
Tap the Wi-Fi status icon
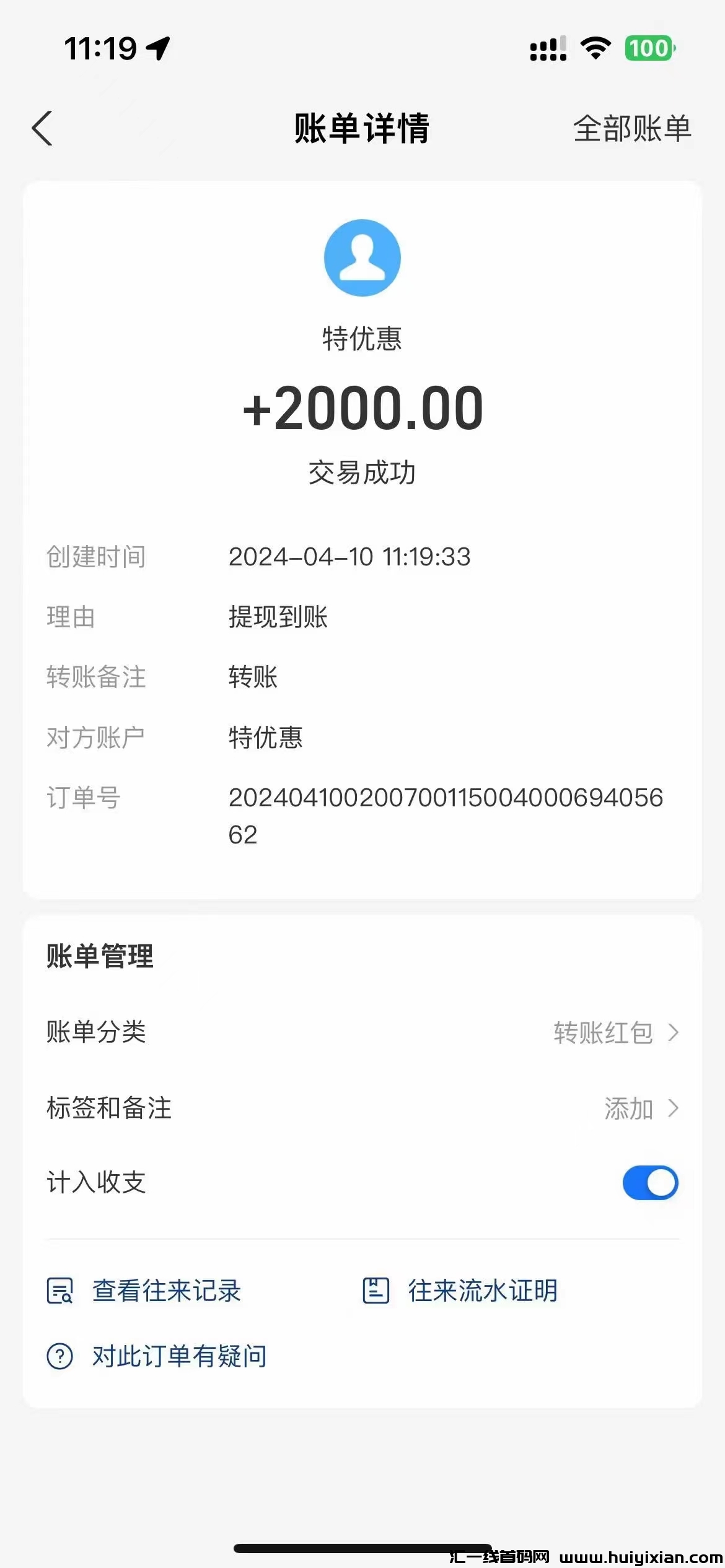point(596,48)
